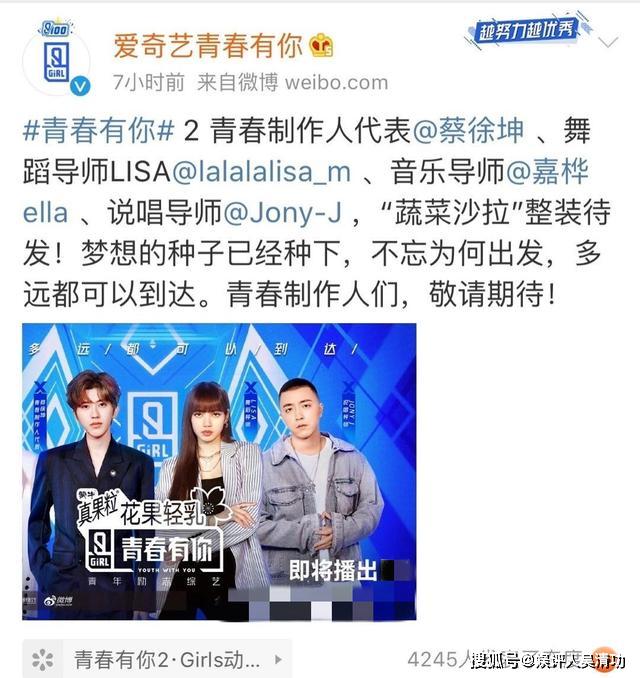View the post's poster image full size
640x678 pixels.
218,471
